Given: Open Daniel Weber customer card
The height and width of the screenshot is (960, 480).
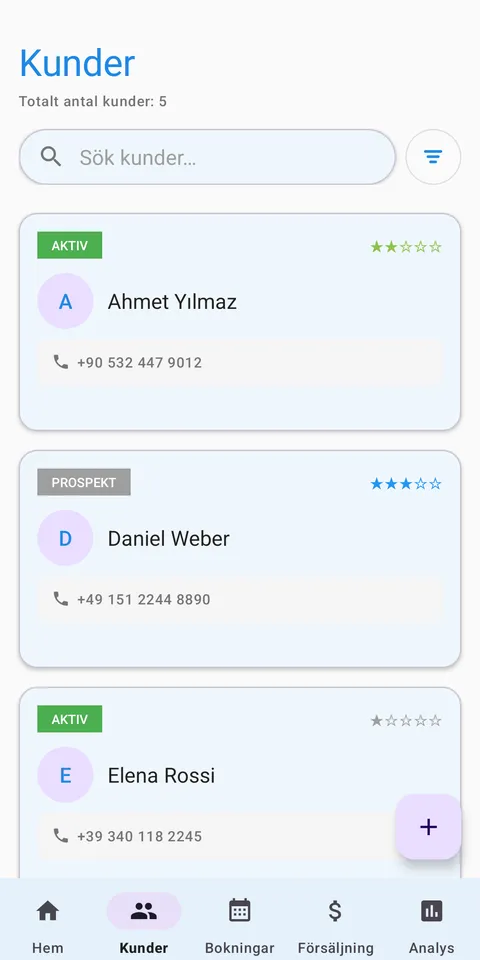Looking at the screenshot, I should coord(240,558).
